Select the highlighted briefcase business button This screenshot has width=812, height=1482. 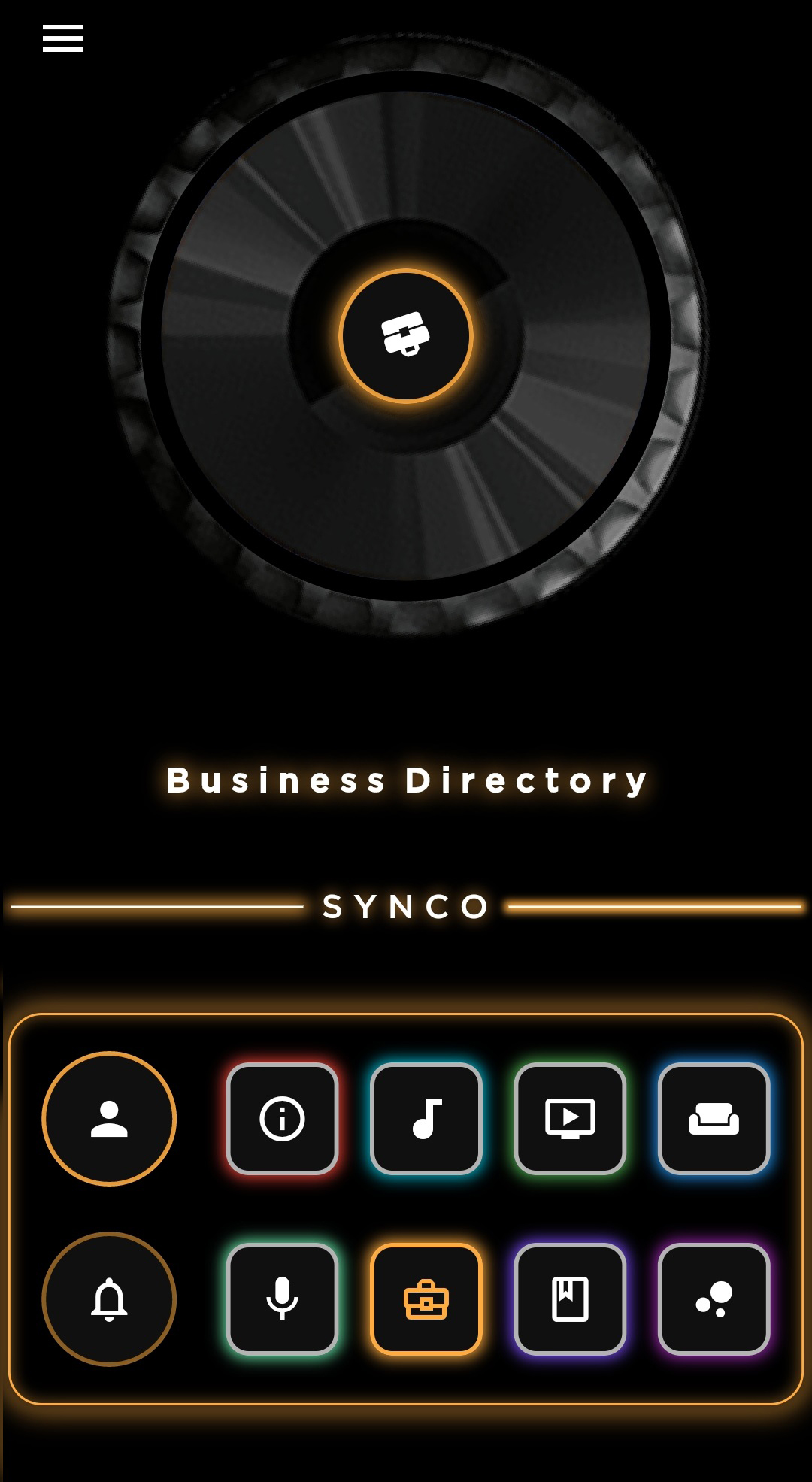point(426,1299)
